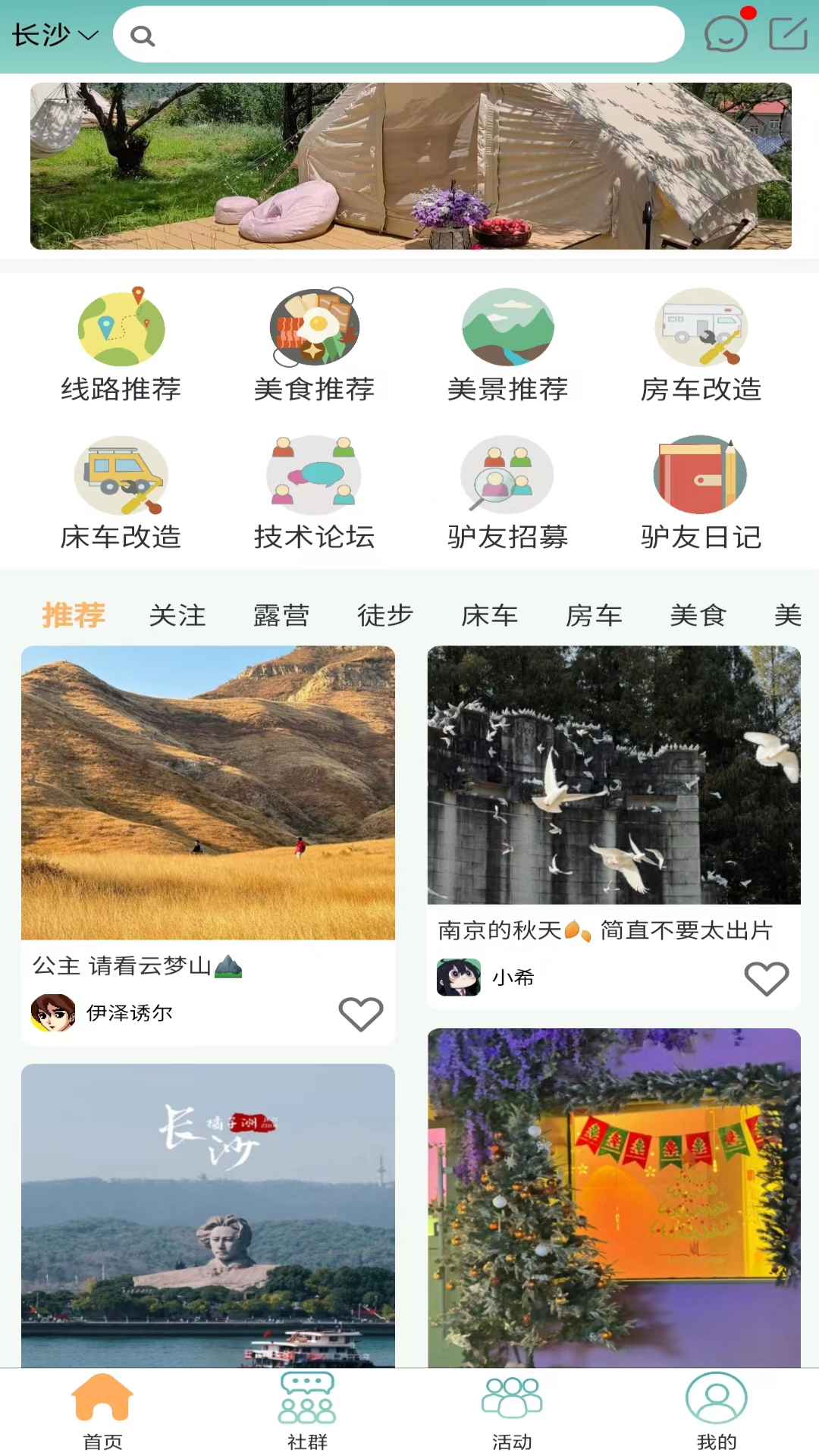The width and height of the screenshot is (819, 1456).
Task: Open the messages chat icon
Action: tap(726, 34)
